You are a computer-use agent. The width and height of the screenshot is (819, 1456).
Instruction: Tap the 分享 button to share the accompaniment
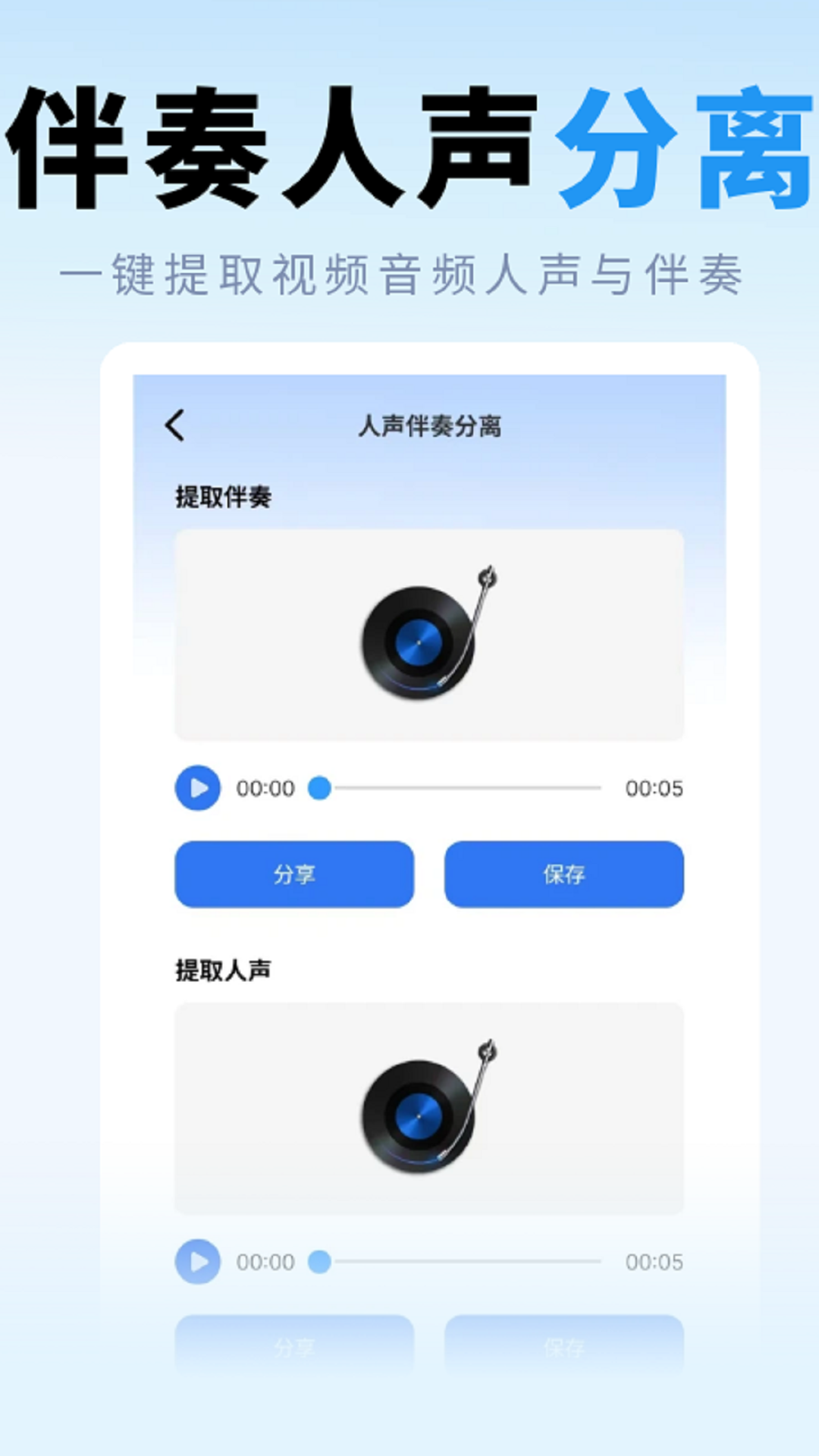pos(293,874)
